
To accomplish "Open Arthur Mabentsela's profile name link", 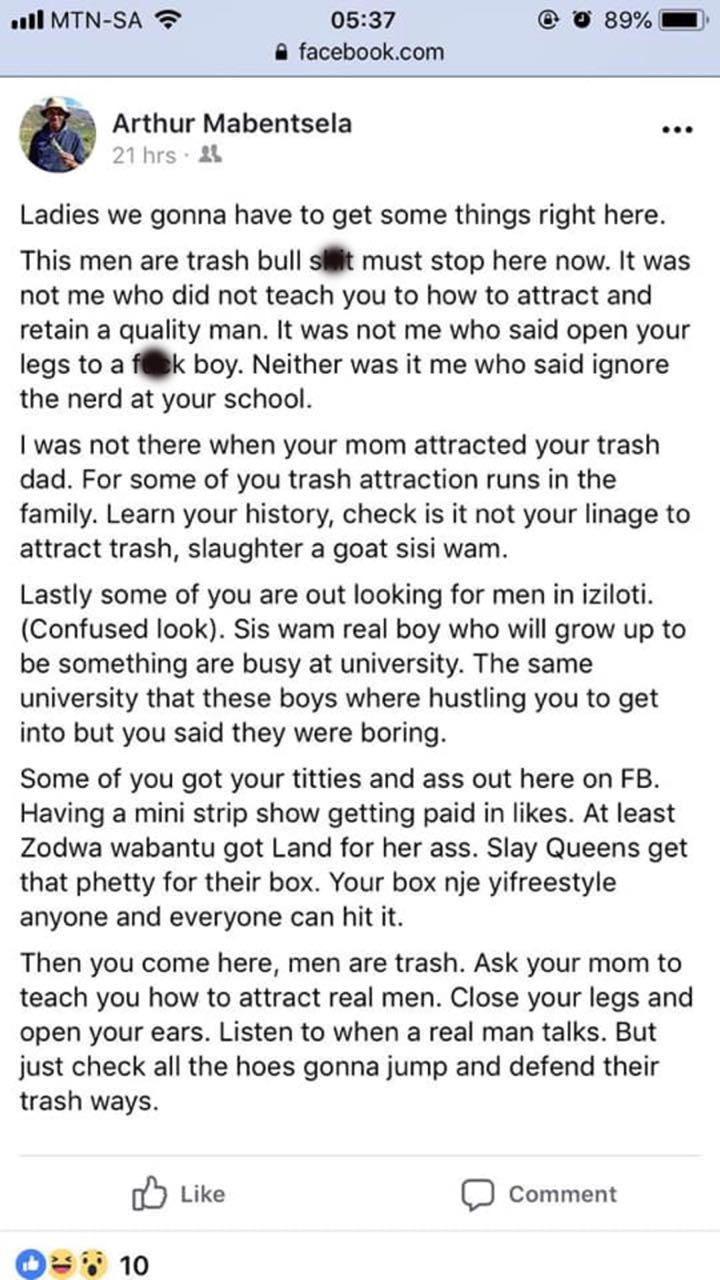I will point(231,124).
